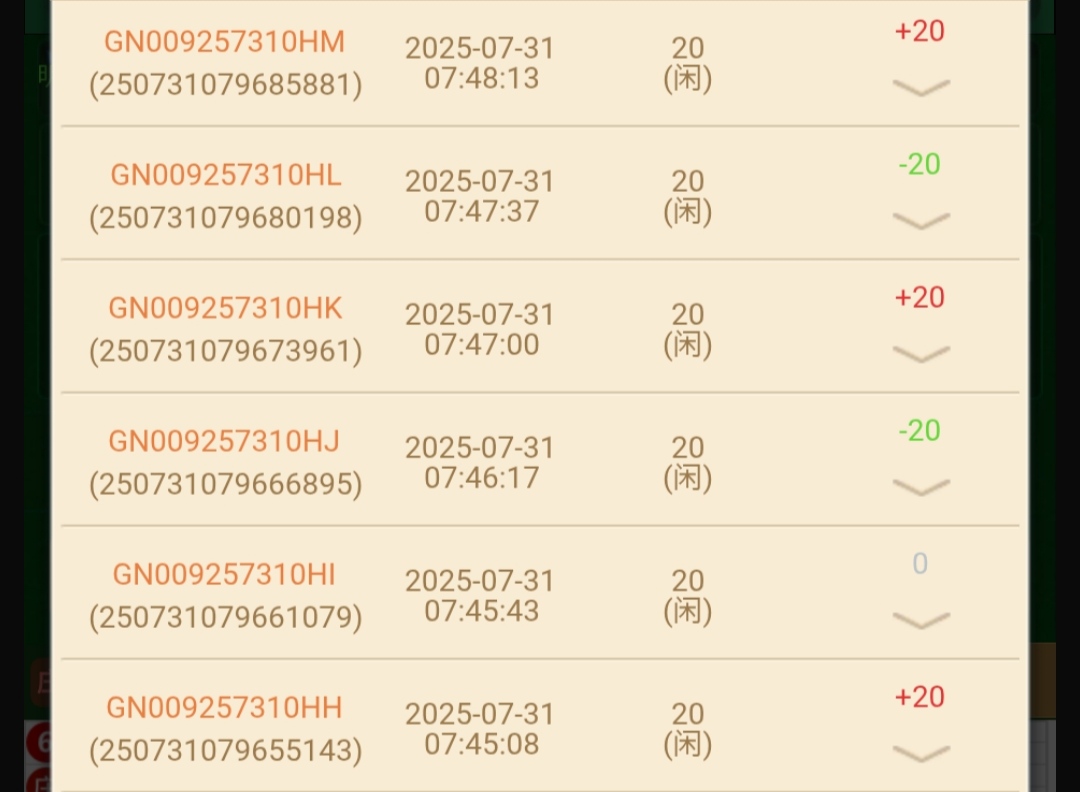
Task: Expand details for record GN009257310HJ
Action: 920,487
